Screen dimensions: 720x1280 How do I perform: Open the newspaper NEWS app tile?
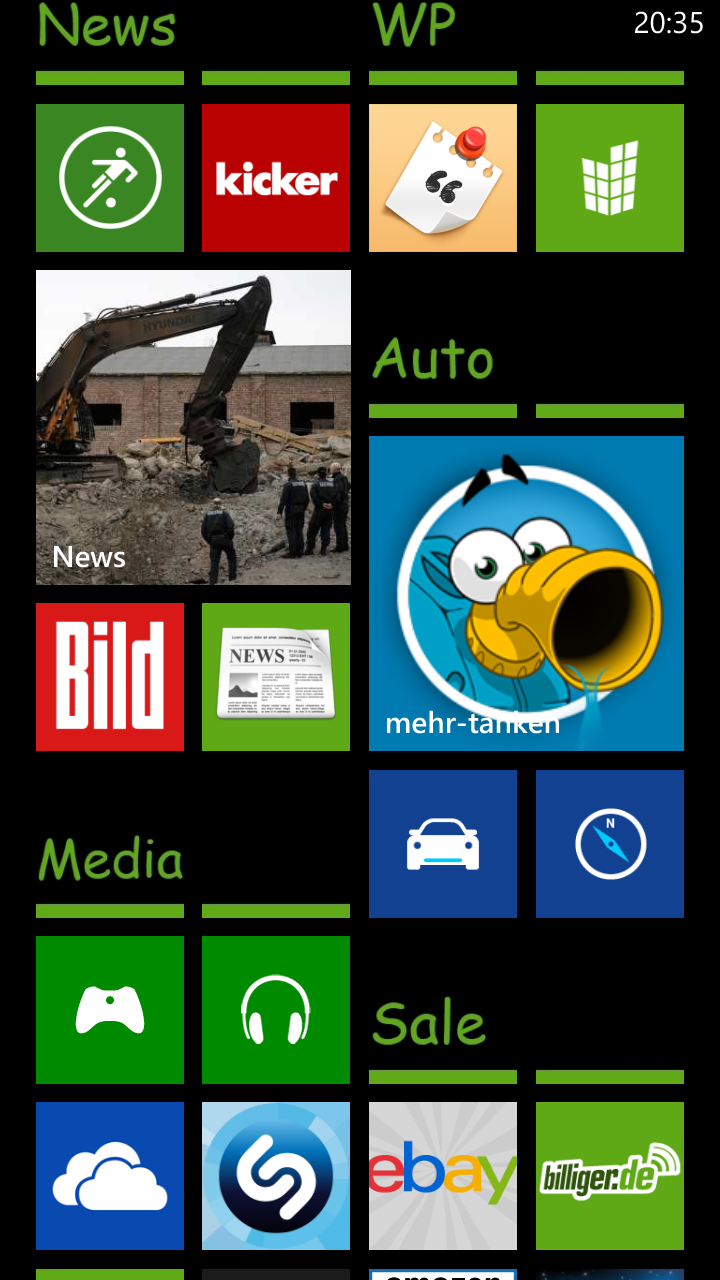click(x=276, y=677)
